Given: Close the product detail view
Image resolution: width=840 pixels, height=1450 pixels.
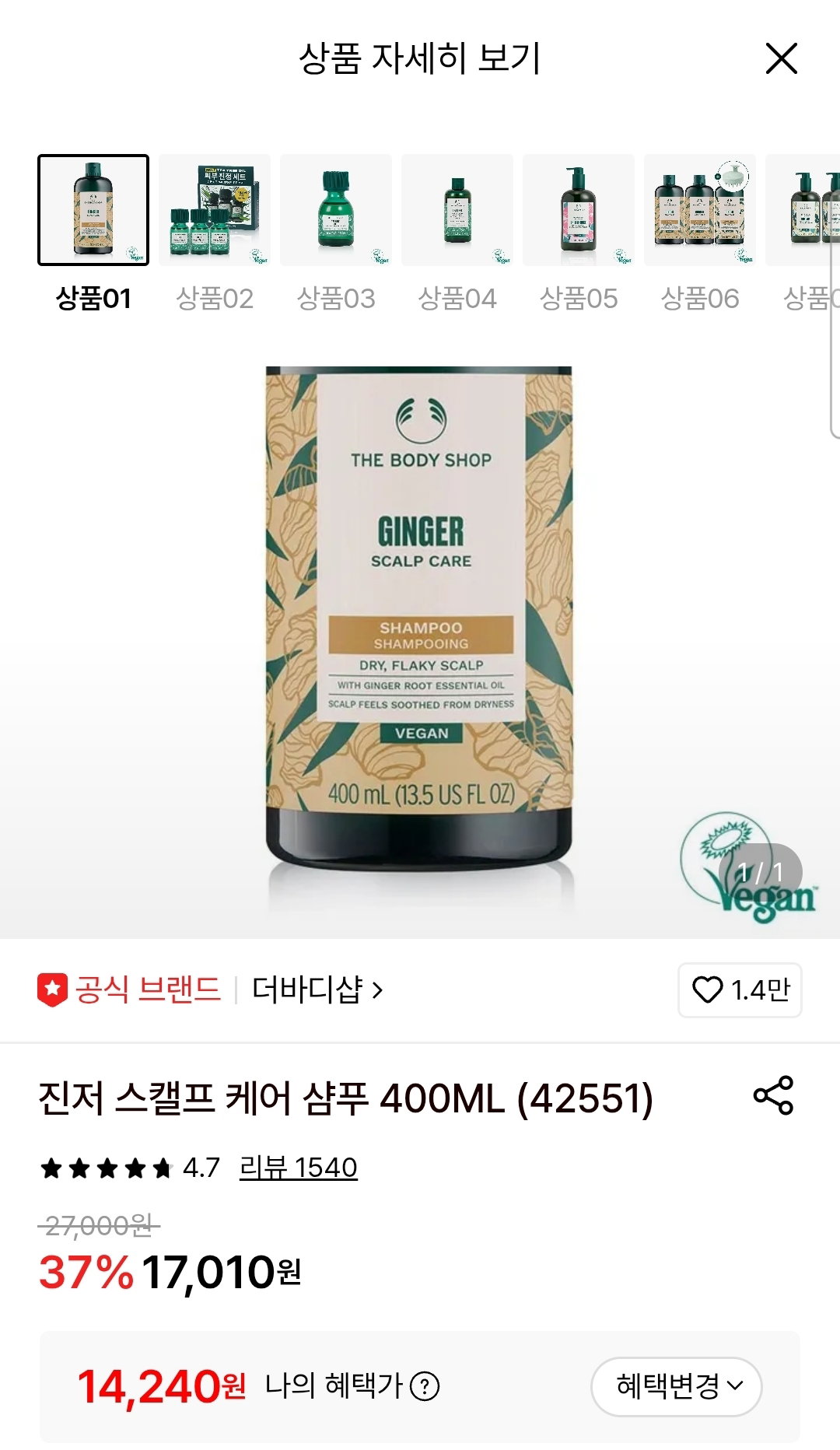Looking at the screenshot, I should [x=781, y=58].
